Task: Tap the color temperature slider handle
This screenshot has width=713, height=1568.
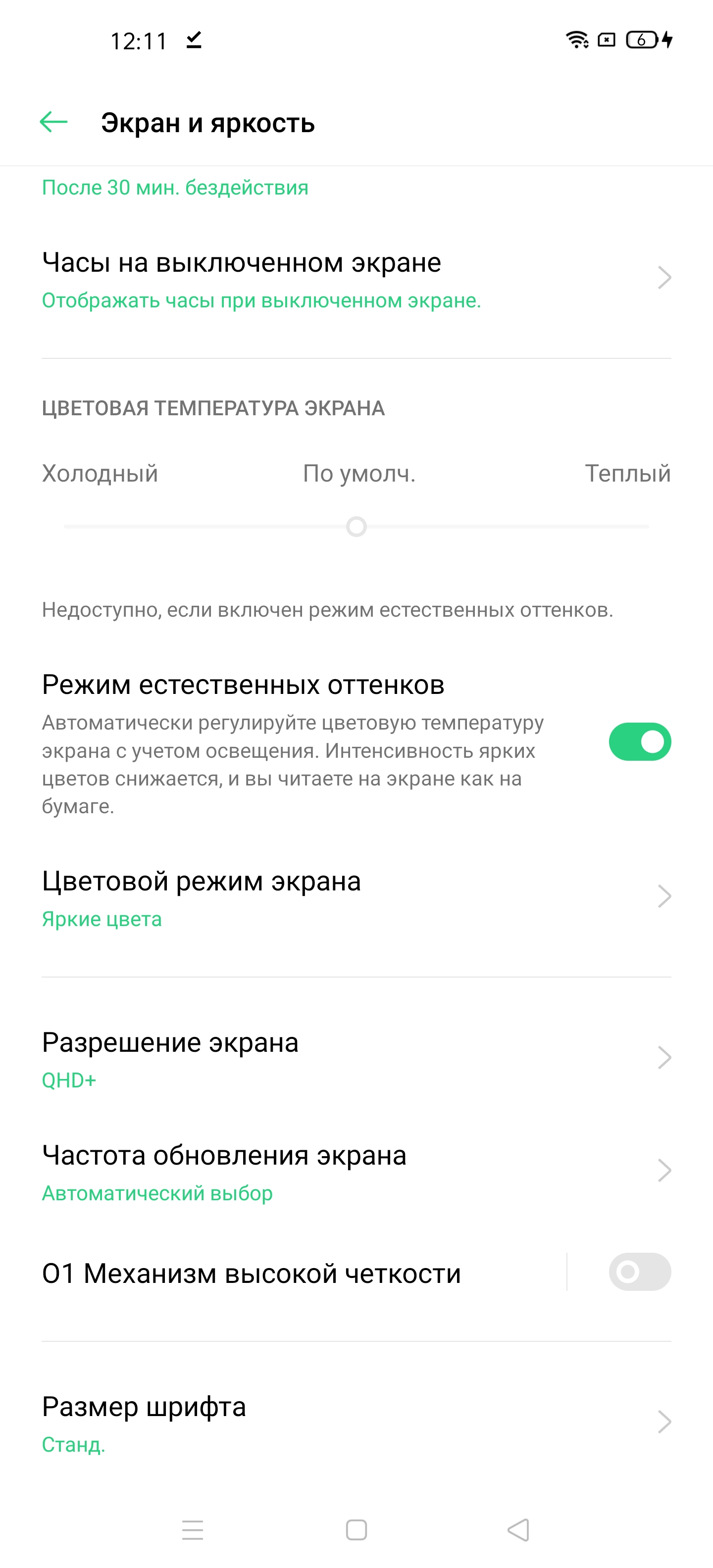Action: (356, 527)
